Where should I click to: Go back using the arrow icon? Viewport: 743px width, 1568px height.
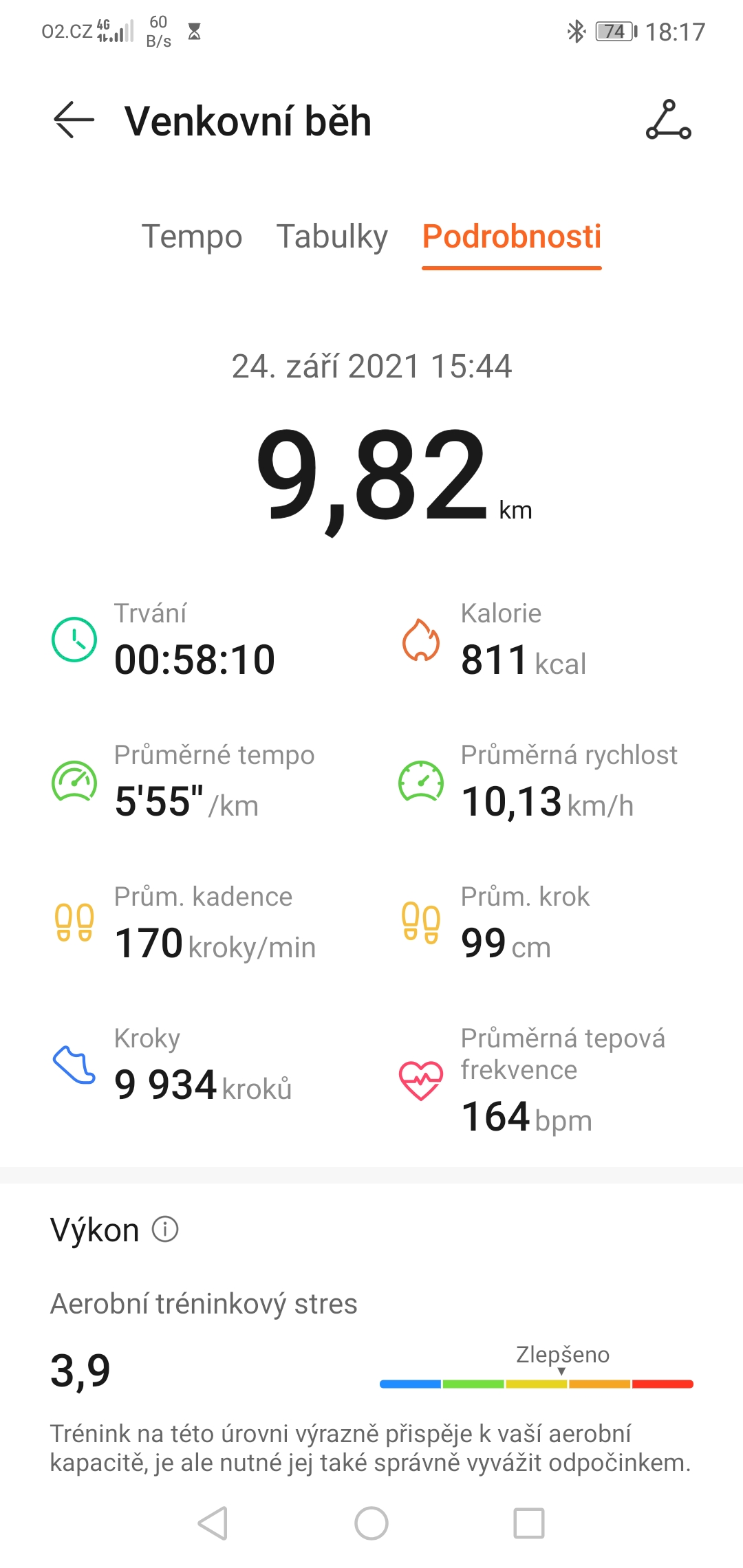(x=74, y=120)
